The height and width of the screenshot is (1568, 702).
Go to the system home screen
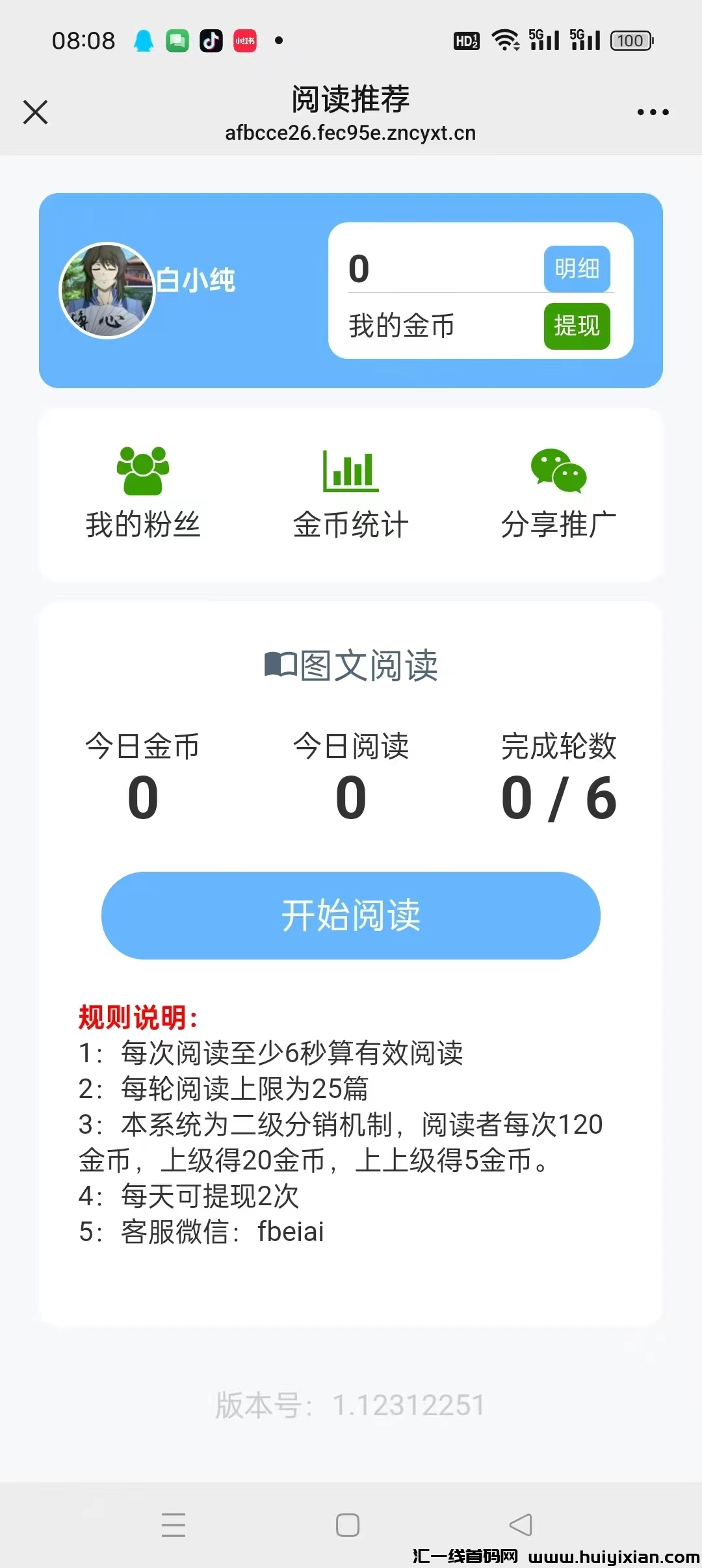click(348, 1524)
